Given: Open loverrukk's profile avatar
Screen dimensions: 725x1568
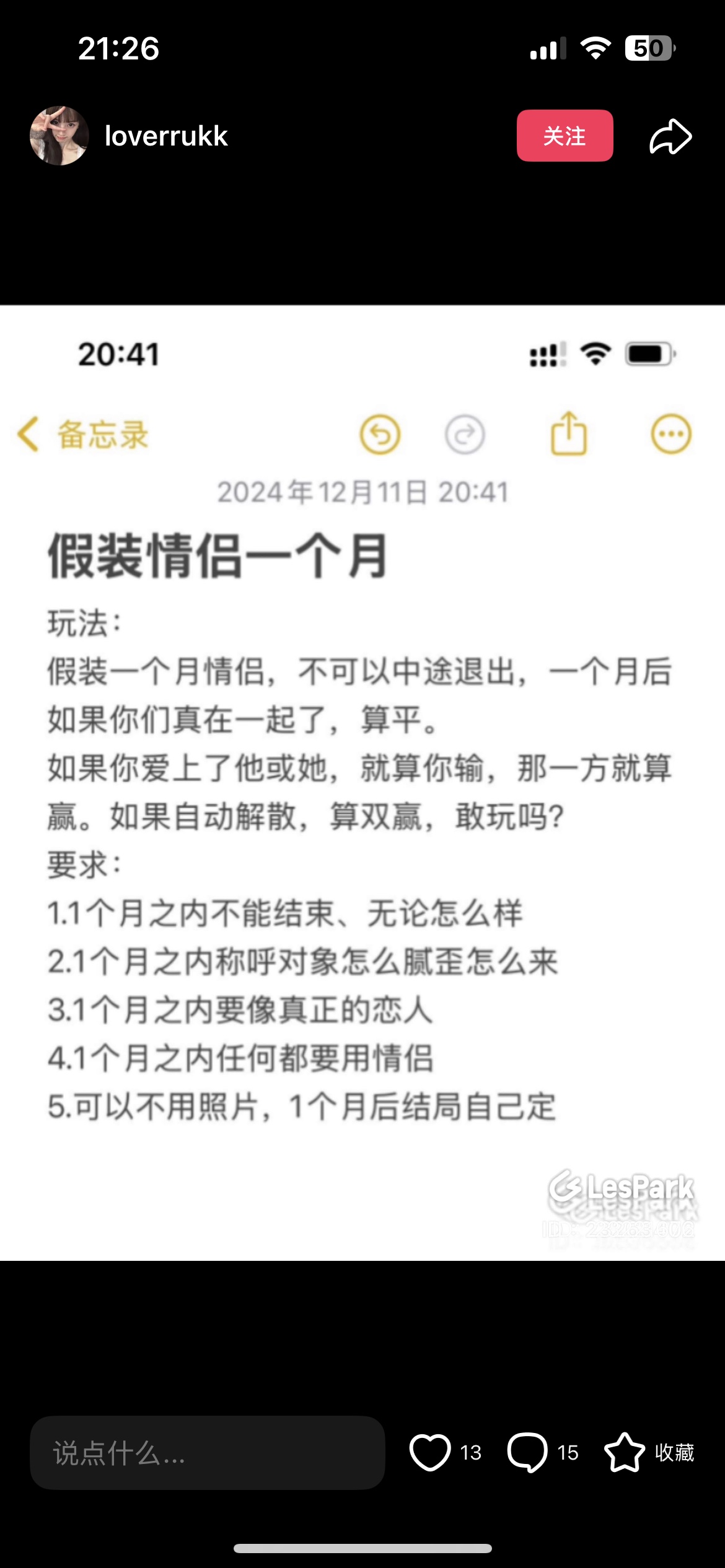Looking at the screenshot, I should point(59,136).
